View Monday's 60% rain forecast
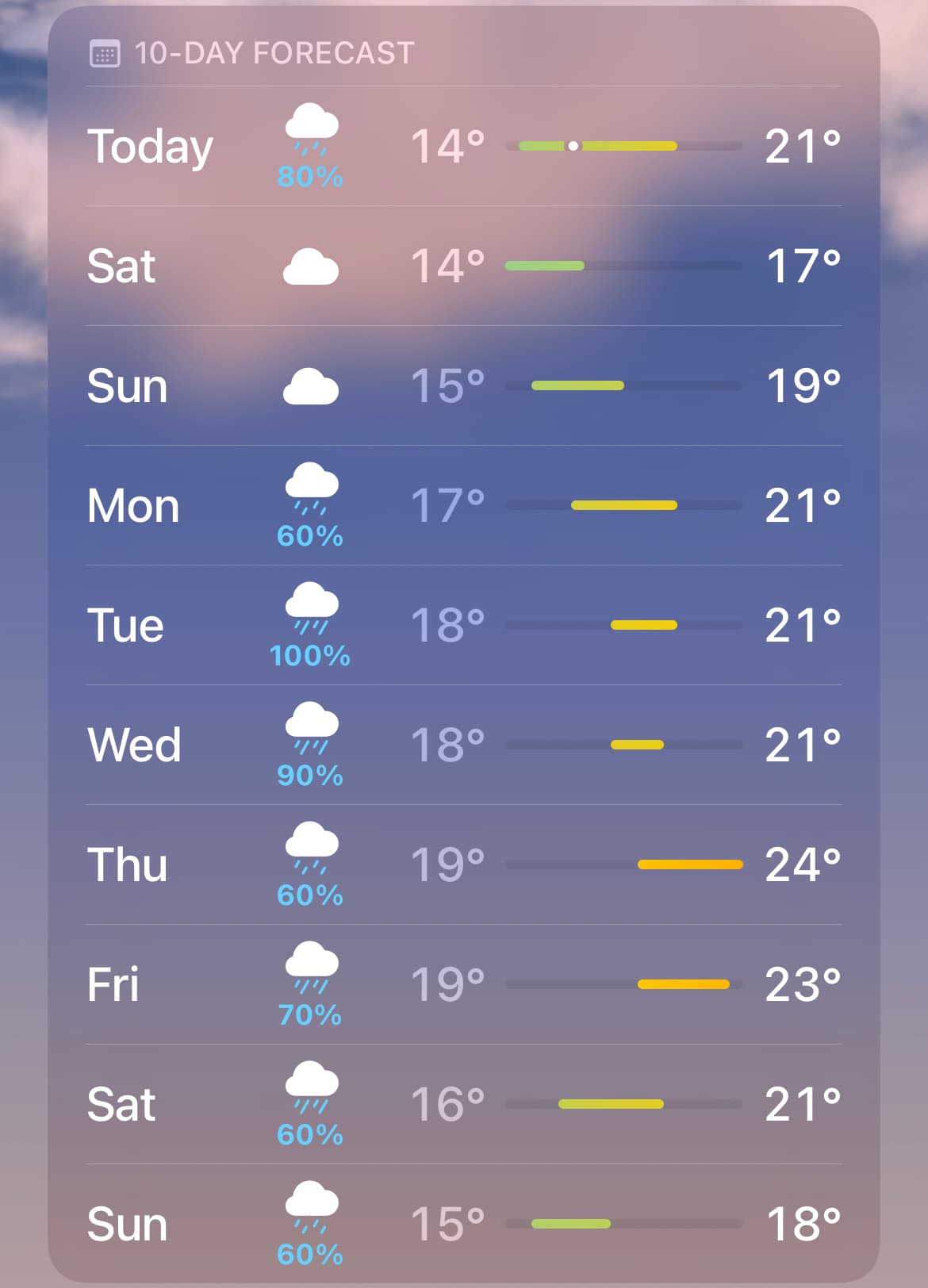Screen dimensions: 928x1288 [x=464, y=506]
